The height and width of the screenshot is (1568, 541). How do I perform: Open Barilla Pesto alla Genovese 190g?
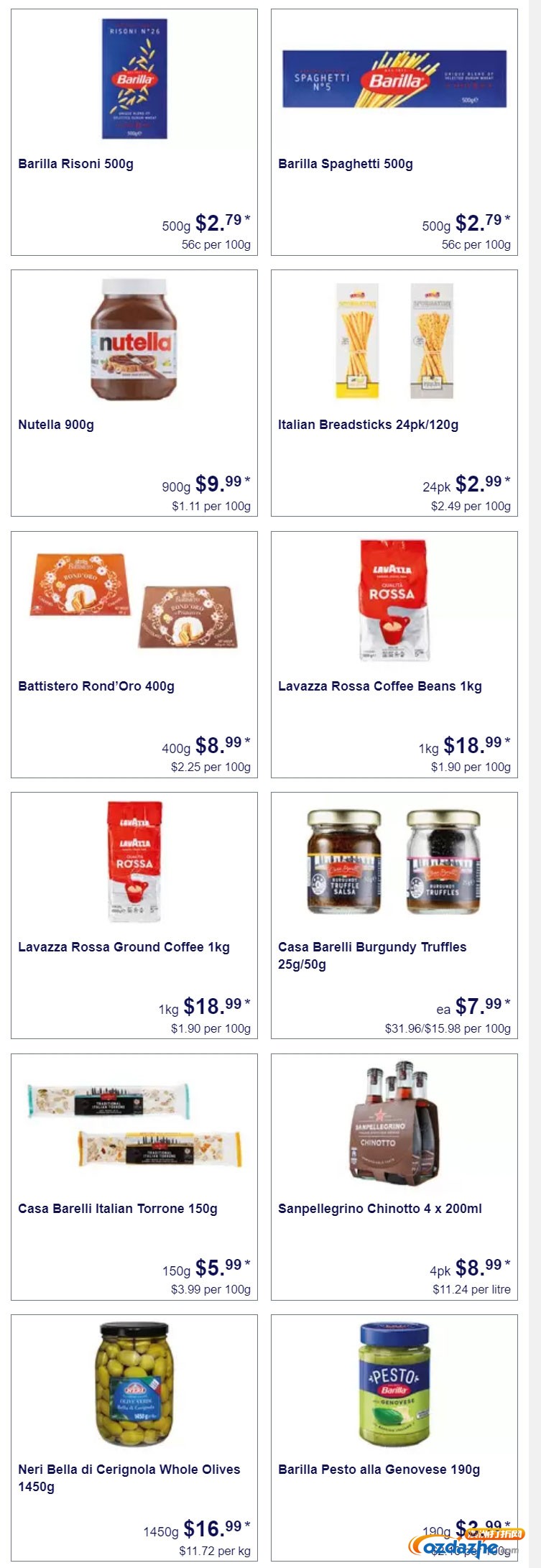tap(394, 1437)
